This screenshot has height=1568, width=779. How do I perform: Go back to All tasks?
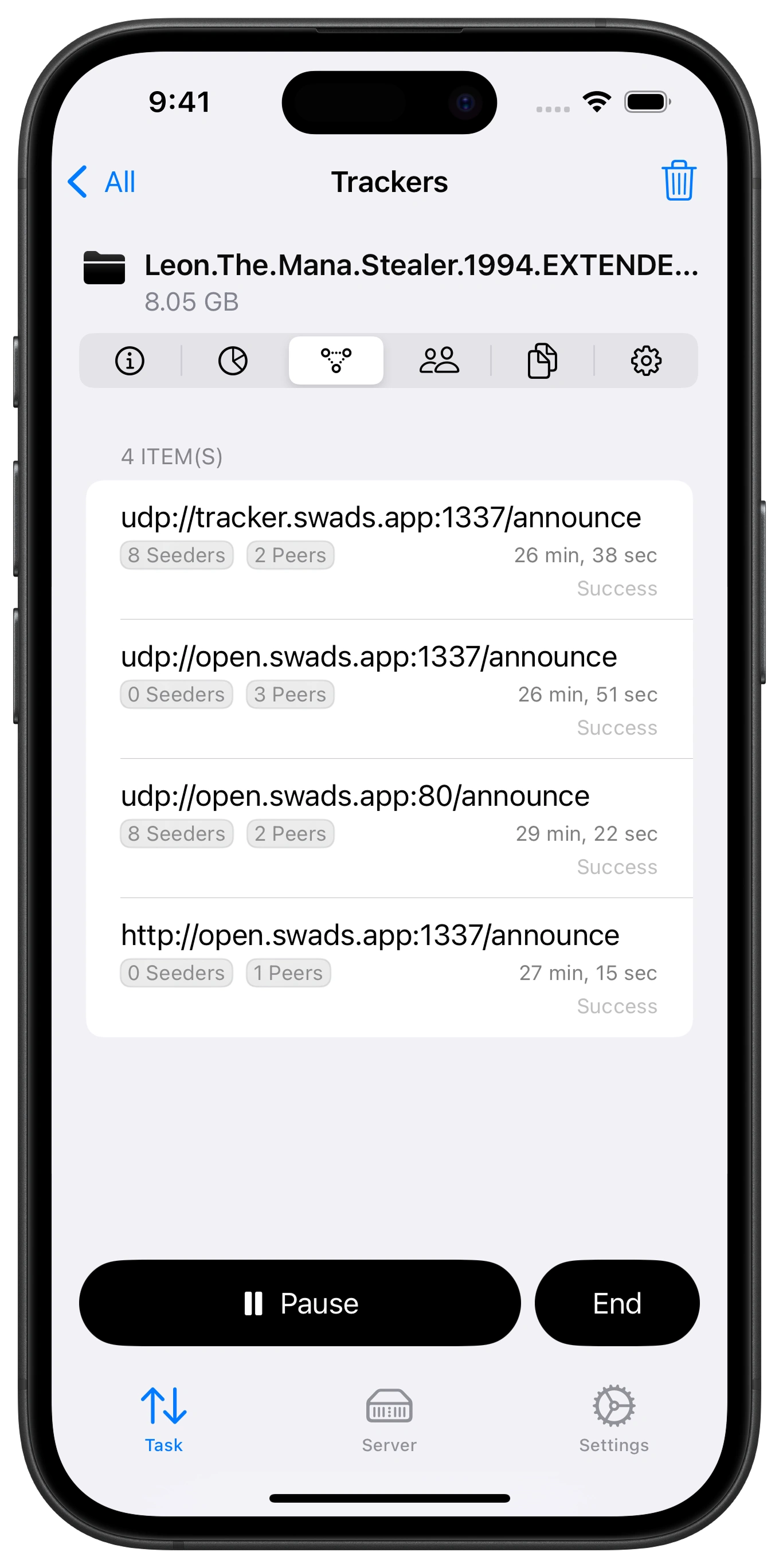pyautogui.click(x=102, y=182)
